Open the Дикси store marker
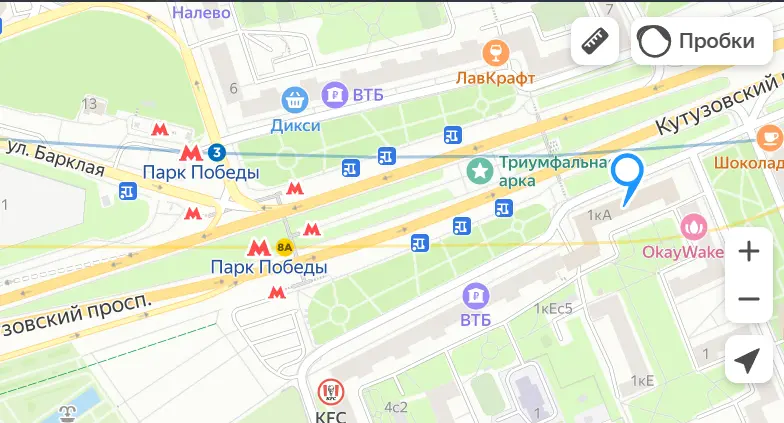784x423 pixels. coord(294,100)
